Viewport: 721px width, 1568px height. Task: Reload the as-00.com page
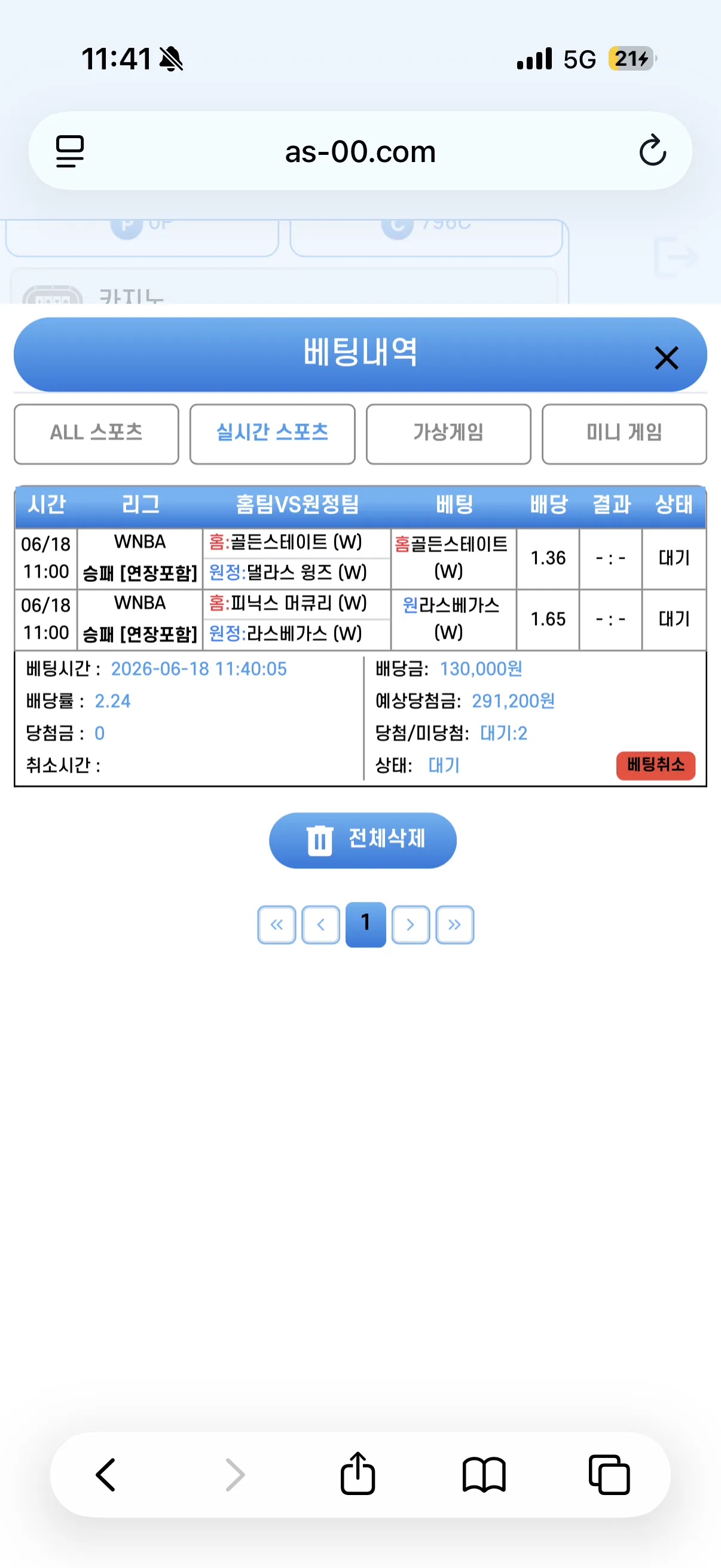click(652, 150)
